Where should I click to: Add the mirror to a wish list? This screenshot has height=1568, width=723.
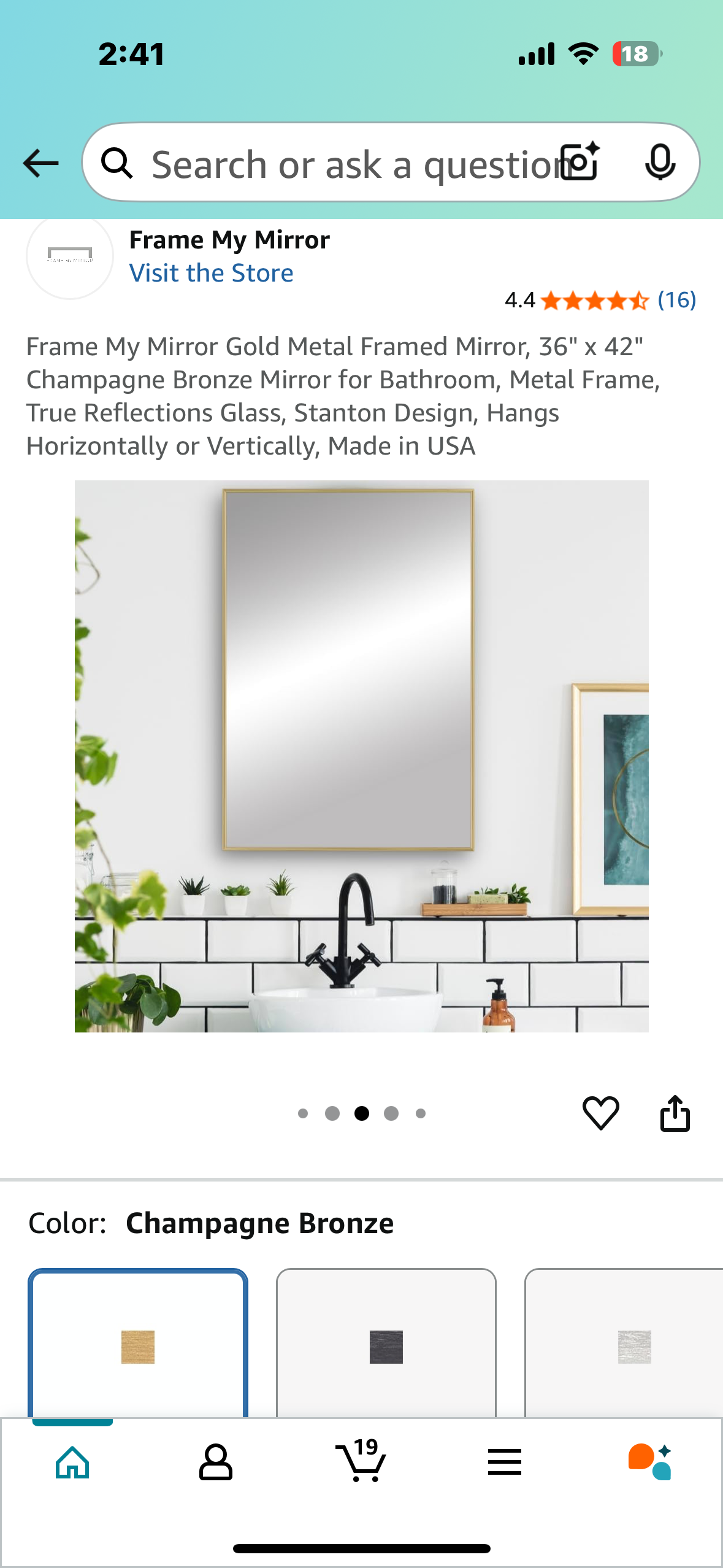600,1113
